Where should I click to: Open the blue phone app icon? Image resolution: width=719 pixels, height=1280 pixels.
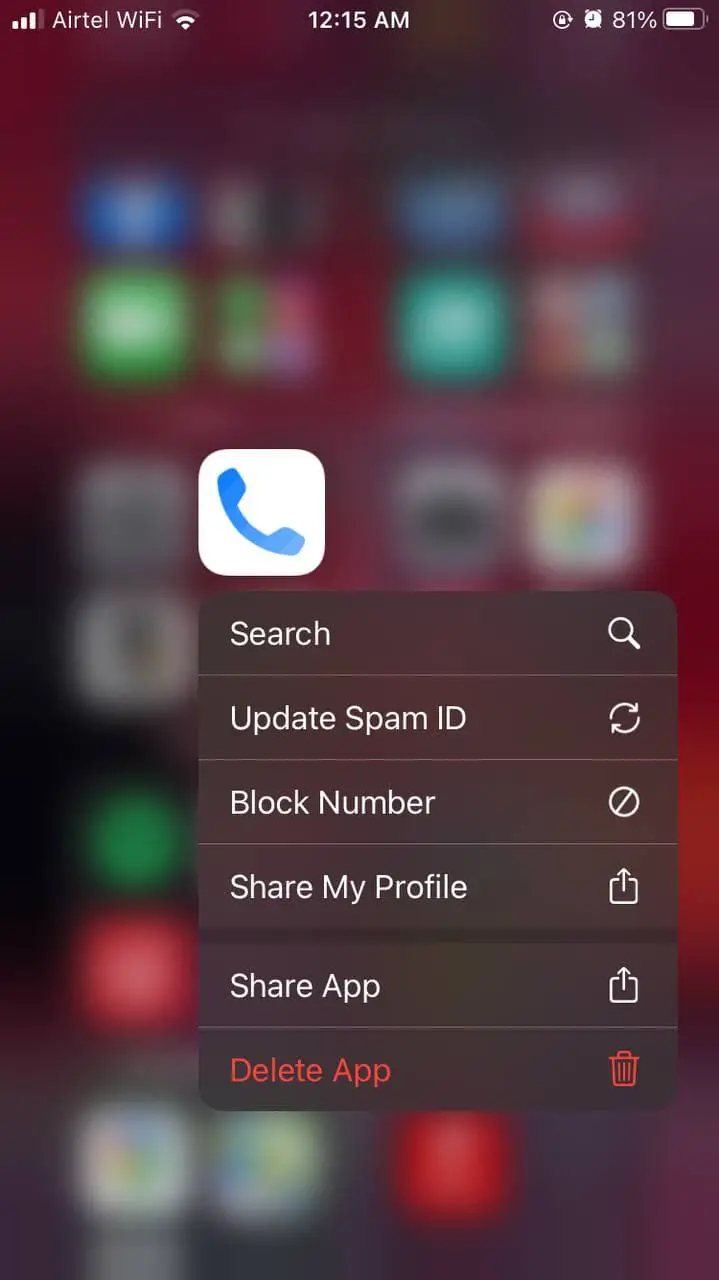tap(262, 512)
